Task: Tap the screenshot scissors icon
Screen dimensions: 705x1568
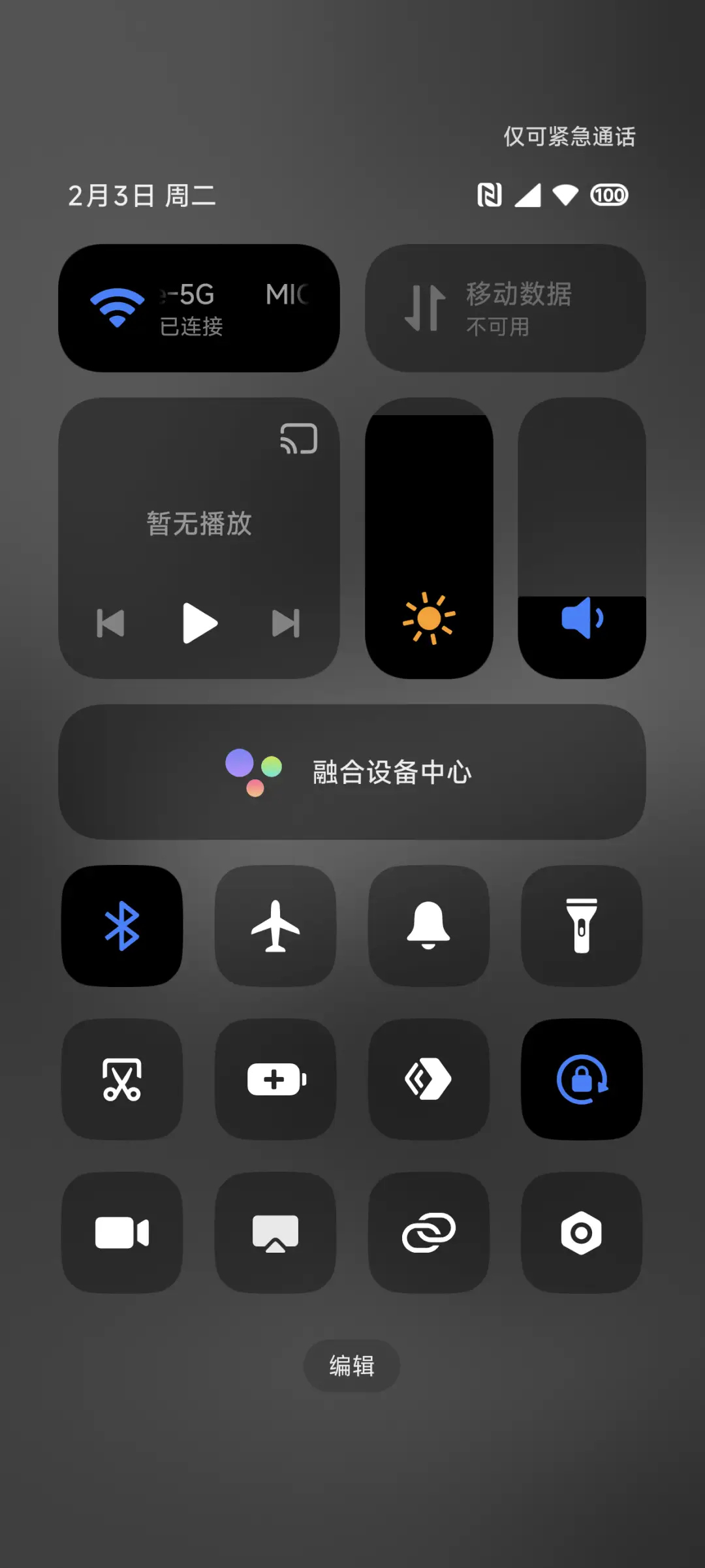Action: coord(122,1080)
